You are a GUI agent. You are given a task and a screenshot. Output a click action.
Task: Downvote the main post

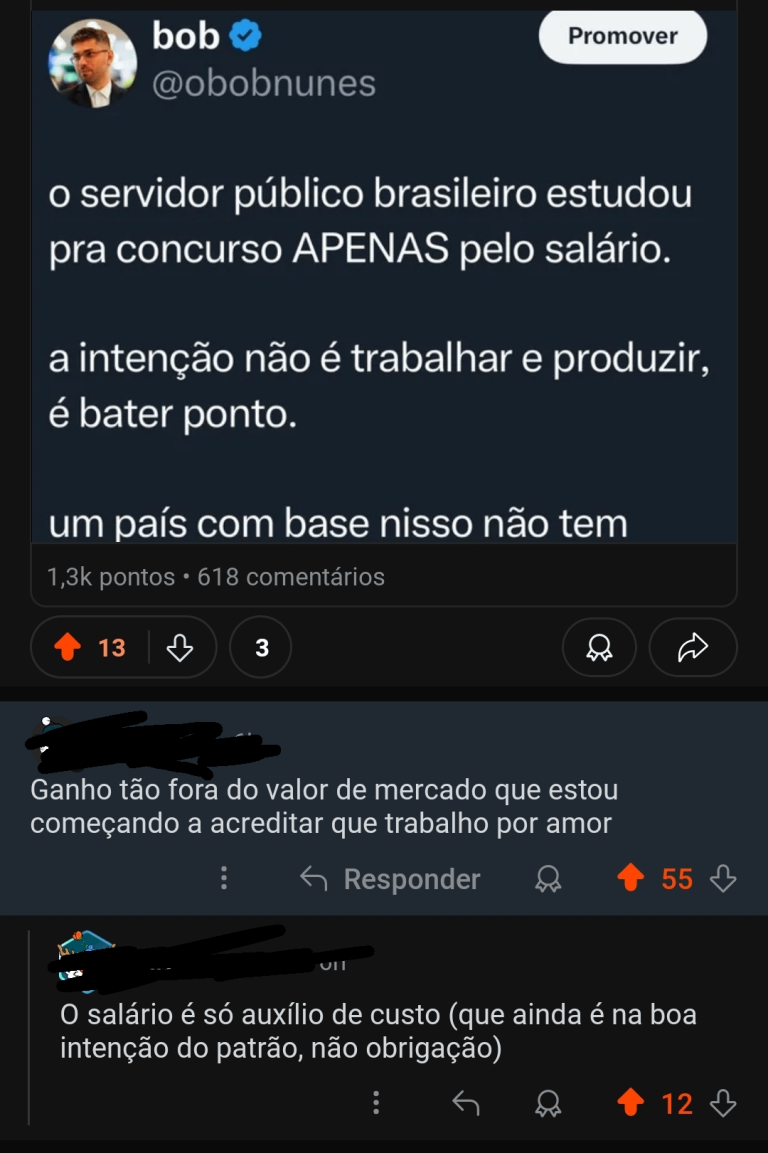(180, 648)
